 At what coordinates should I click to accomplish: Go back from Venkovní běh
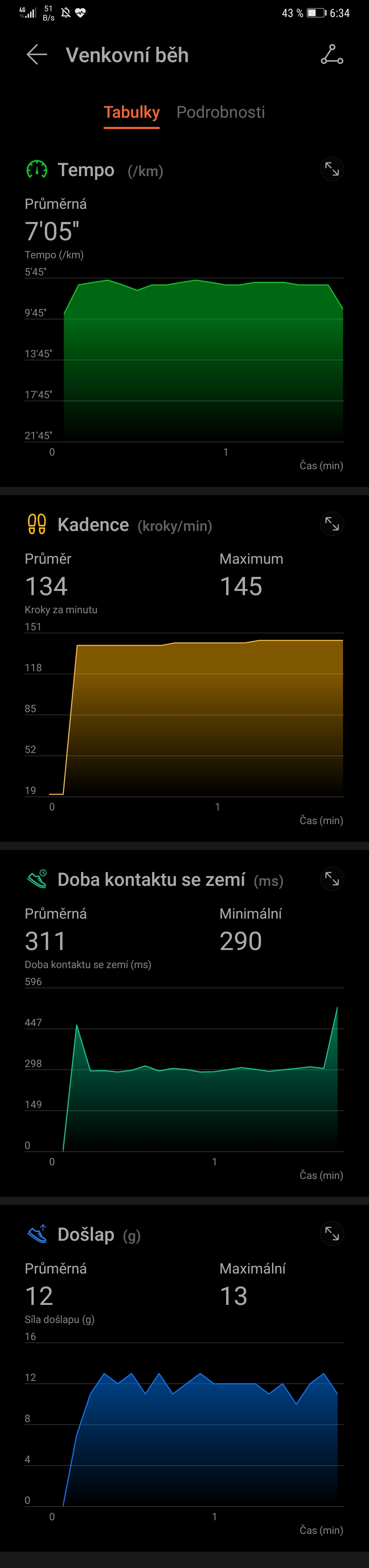37,55
